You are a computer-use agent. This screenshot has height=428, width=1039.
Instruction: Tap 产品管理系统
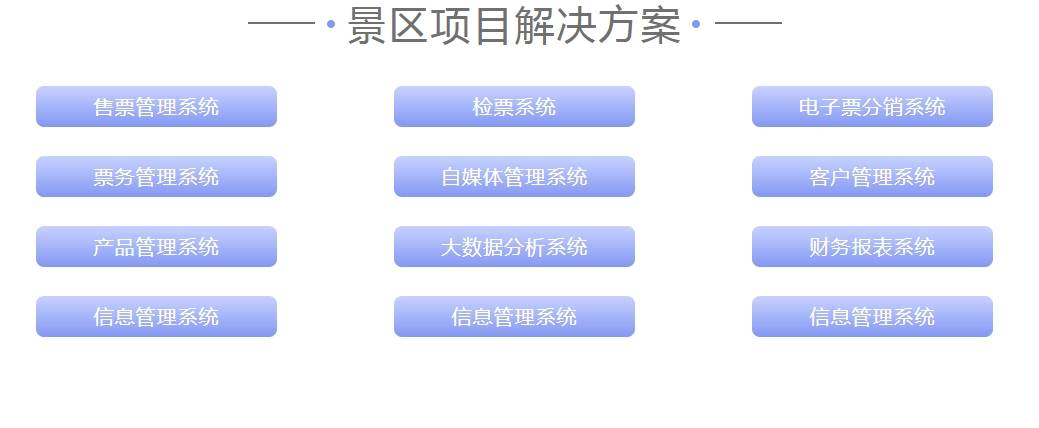click(156, 247)
